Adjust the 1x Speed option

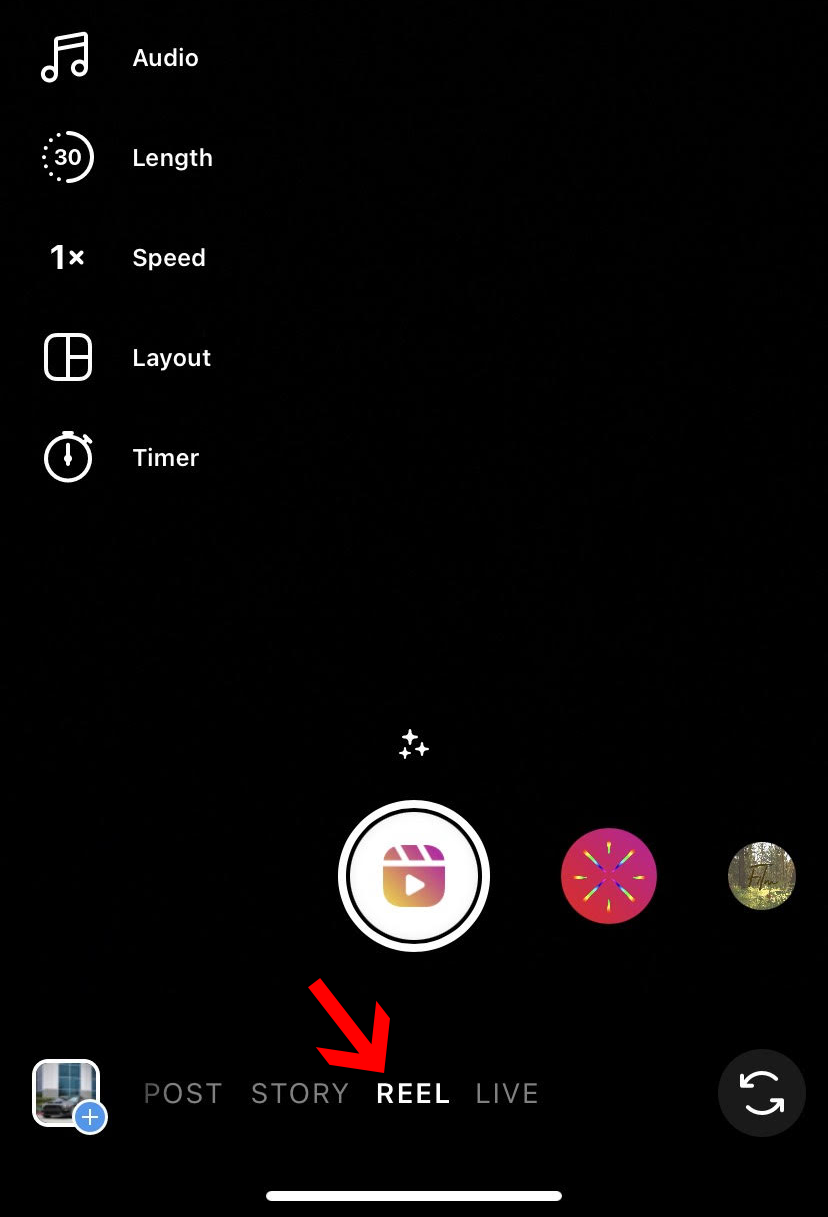(68, 258)
